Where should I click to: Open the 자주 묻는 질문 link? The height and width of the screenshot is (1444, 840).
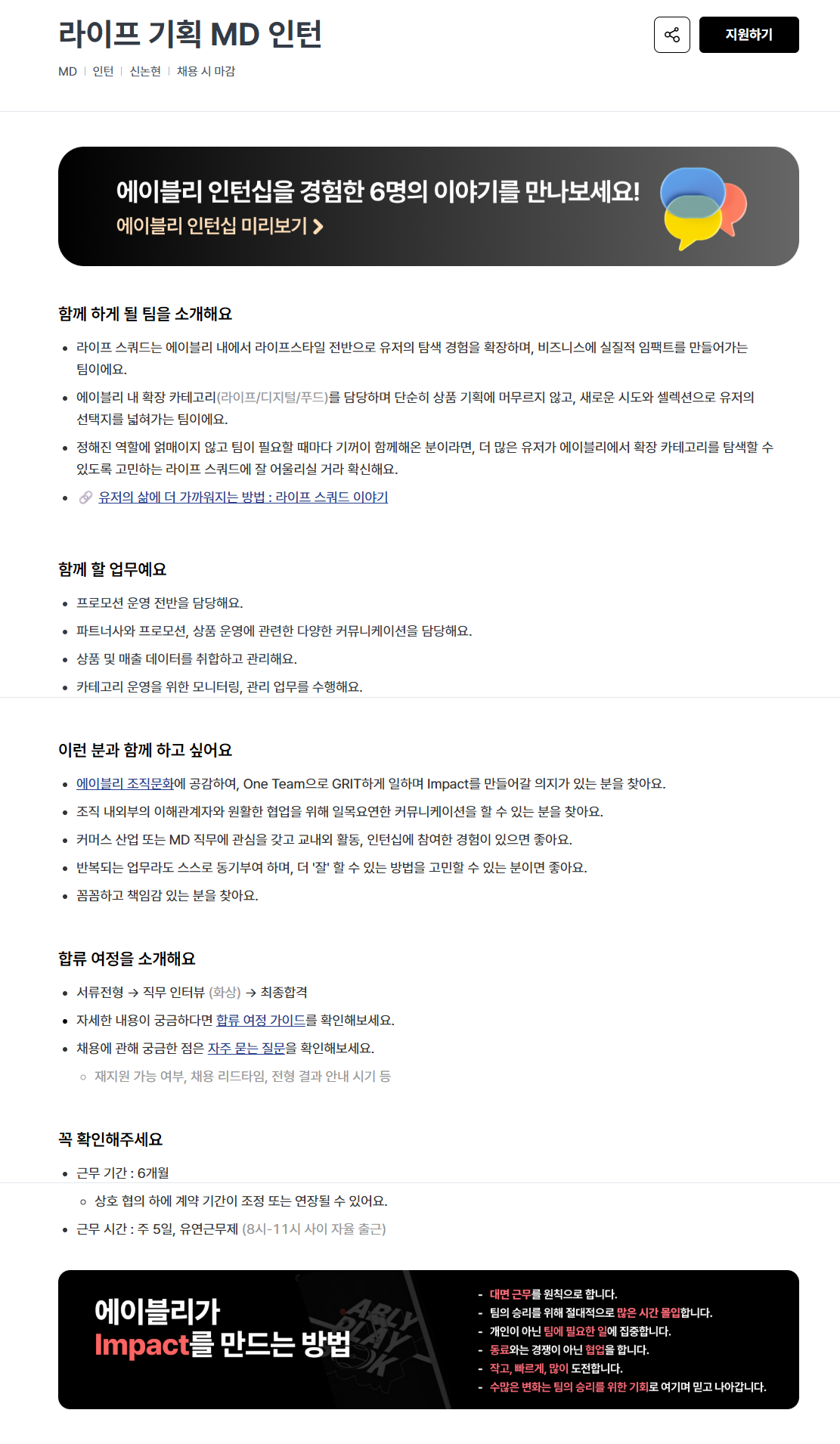tap(246, 1048)
